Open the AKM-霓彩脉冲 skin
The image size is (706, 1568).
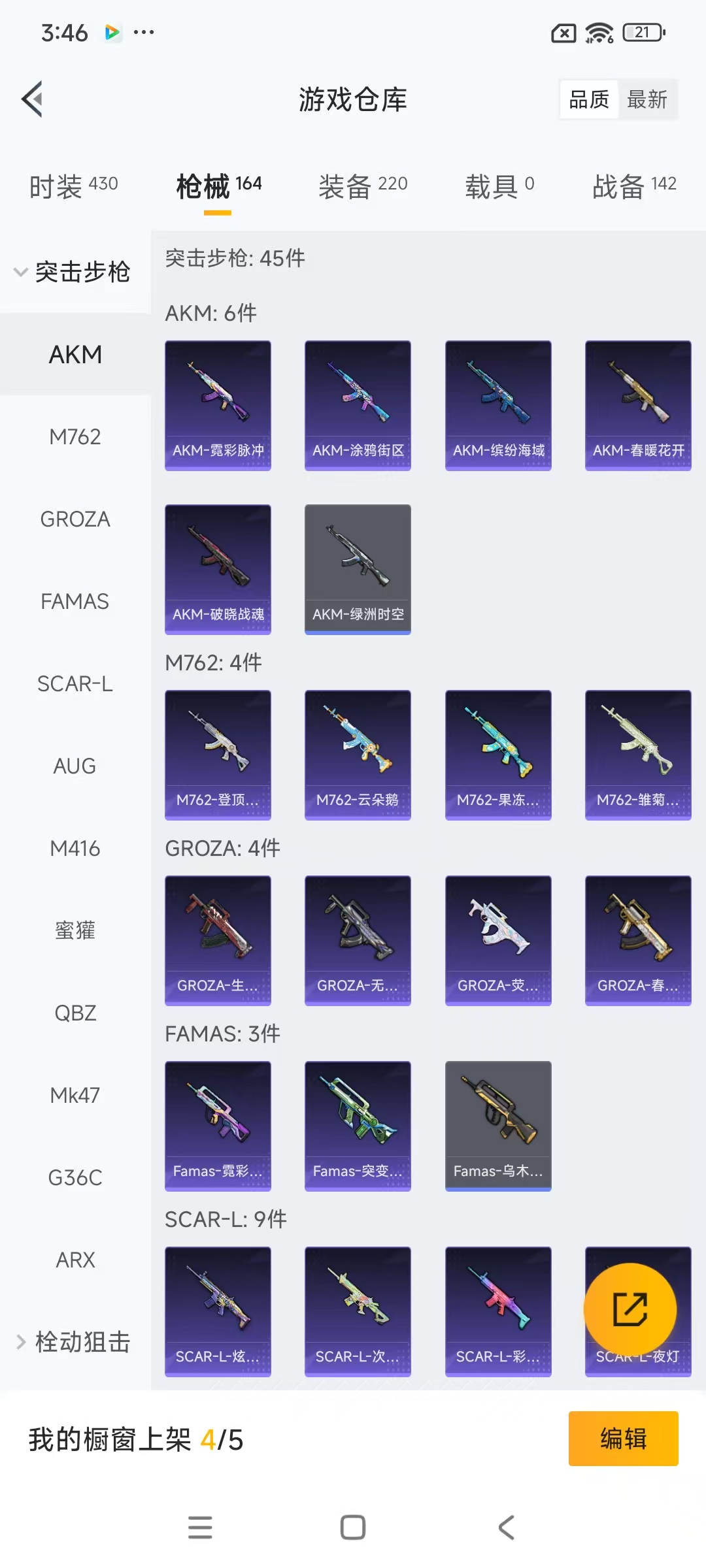(218, 405)
